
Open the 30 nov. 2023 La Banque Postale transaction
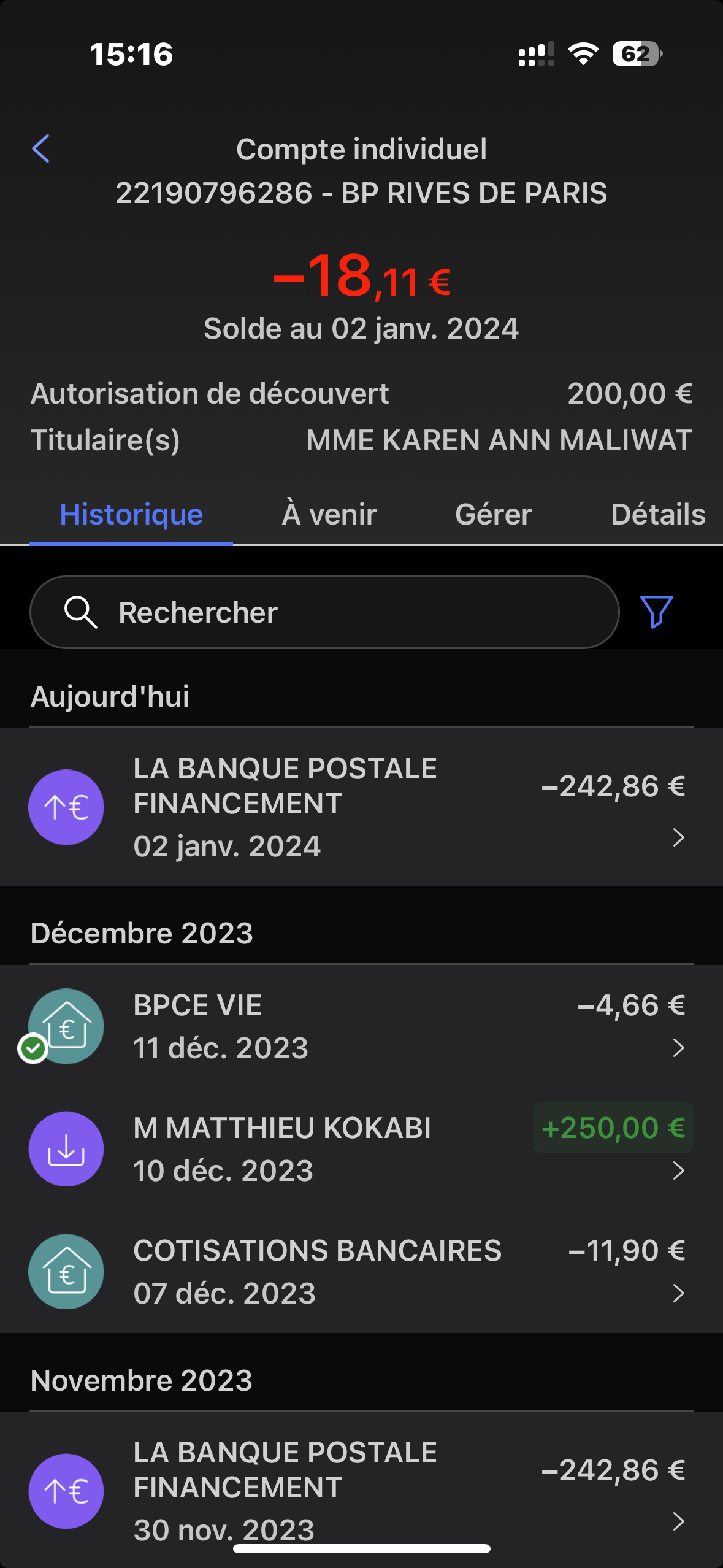pos(361,1491)
